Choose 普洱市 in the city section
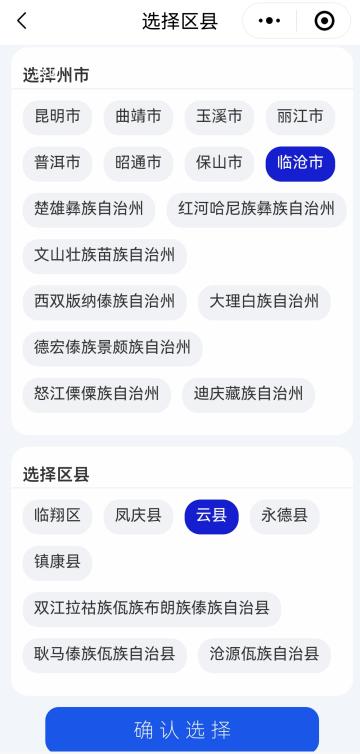 click(57, 163)
